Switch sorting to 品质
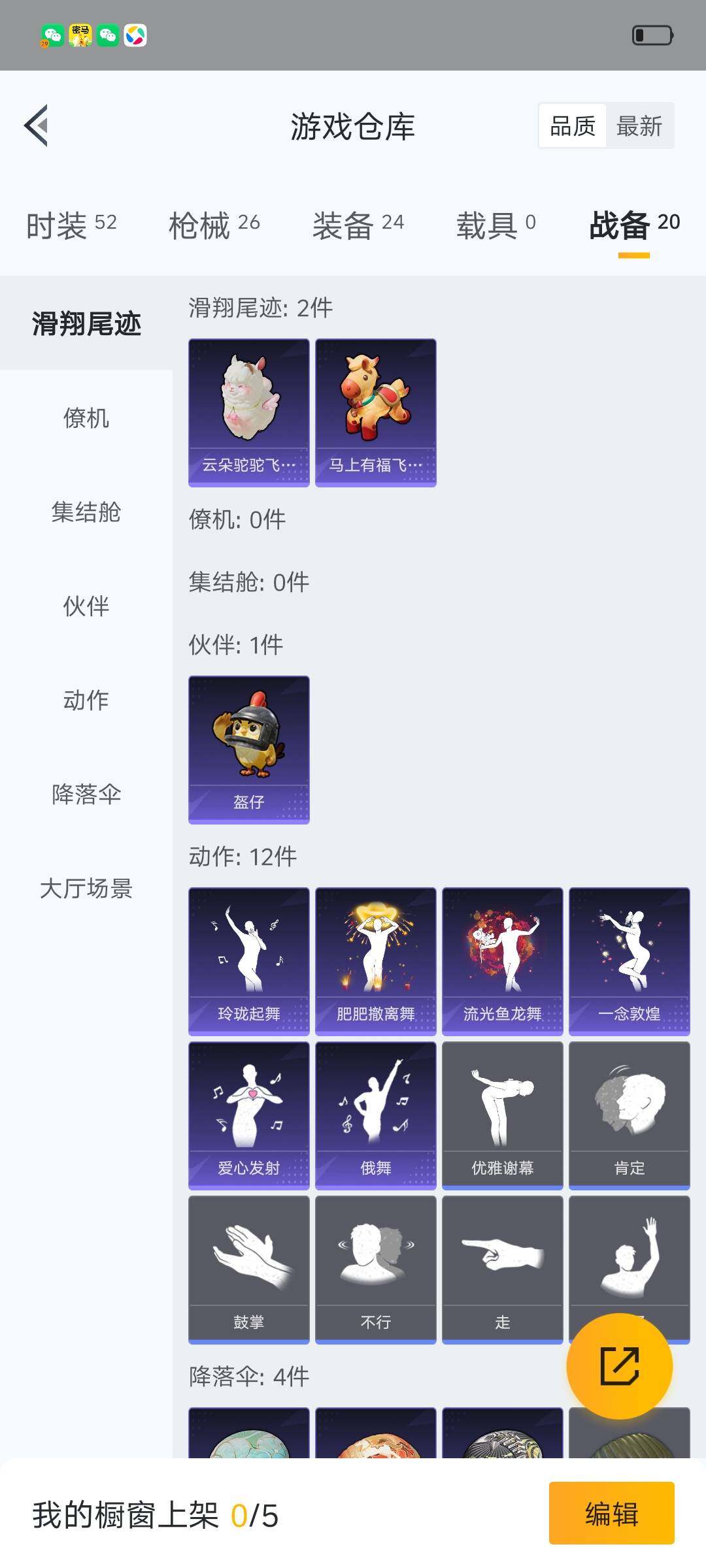Screen dimensions: 706x1568 [572, 125]
